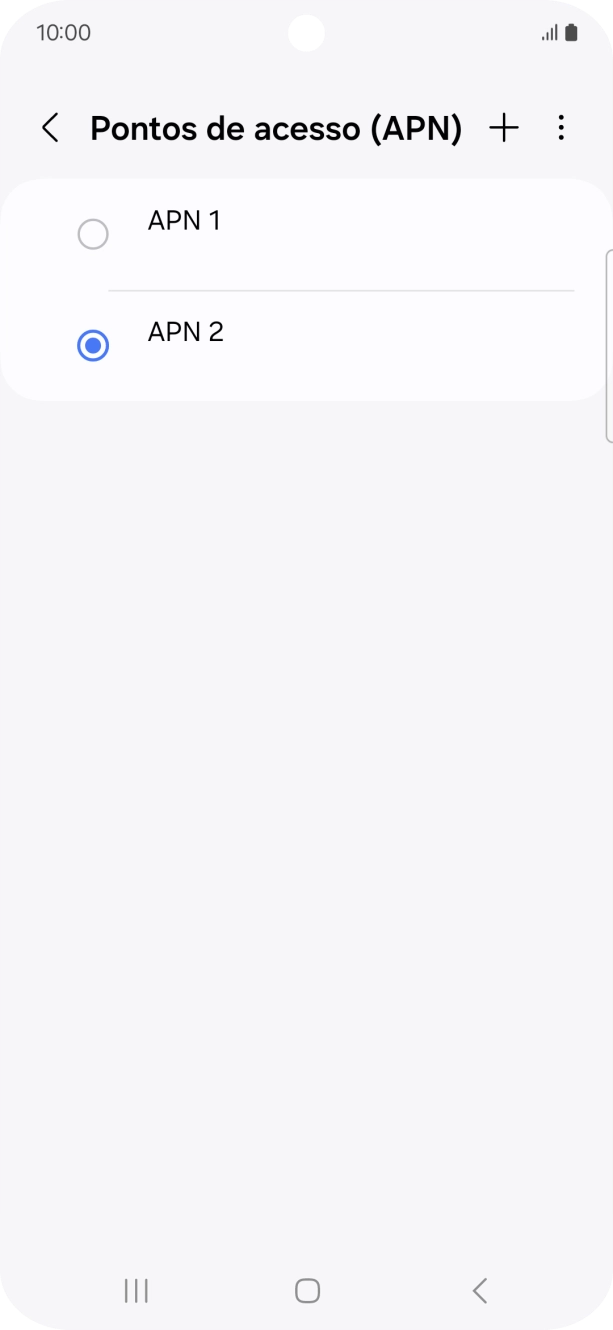Go back from Pontos de acesso (APN)
Image resolution: width=613 pixels, height=1330 pixels.
click(50, 128)
